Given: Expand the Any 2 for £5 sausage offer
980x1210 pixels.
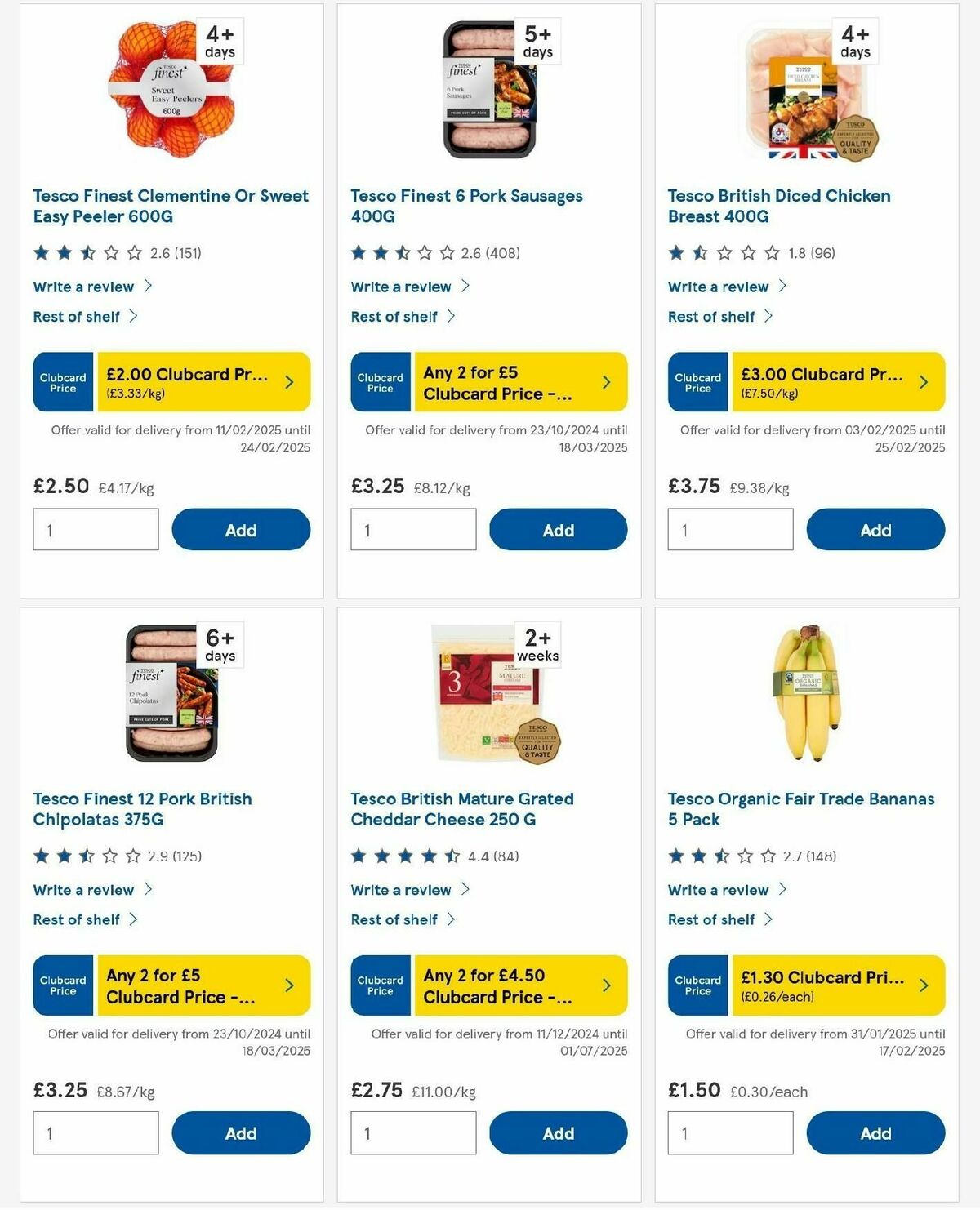Looking at the screenshot, I should [x=606, y=381].
